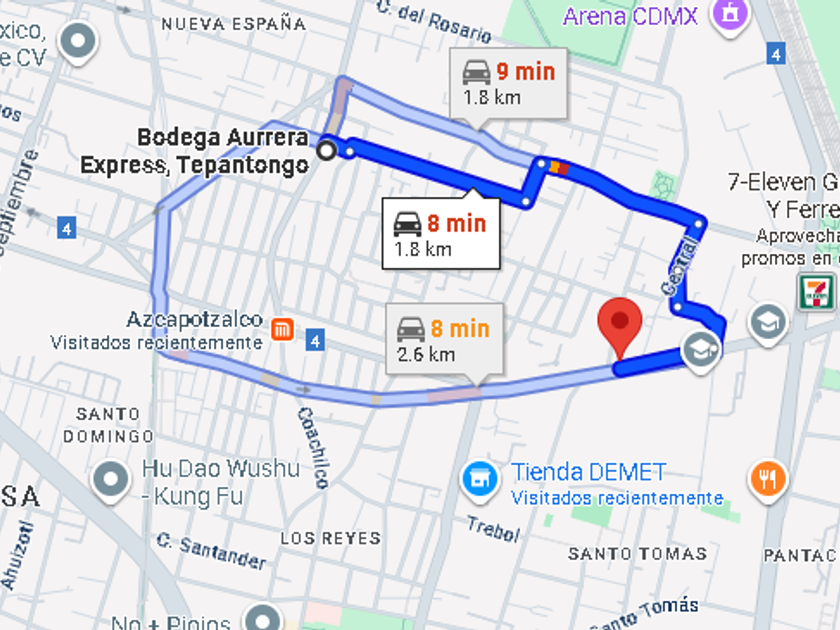Open the Arena CDMX place marker
Screen dimensions: 840x630
(731, 15)
